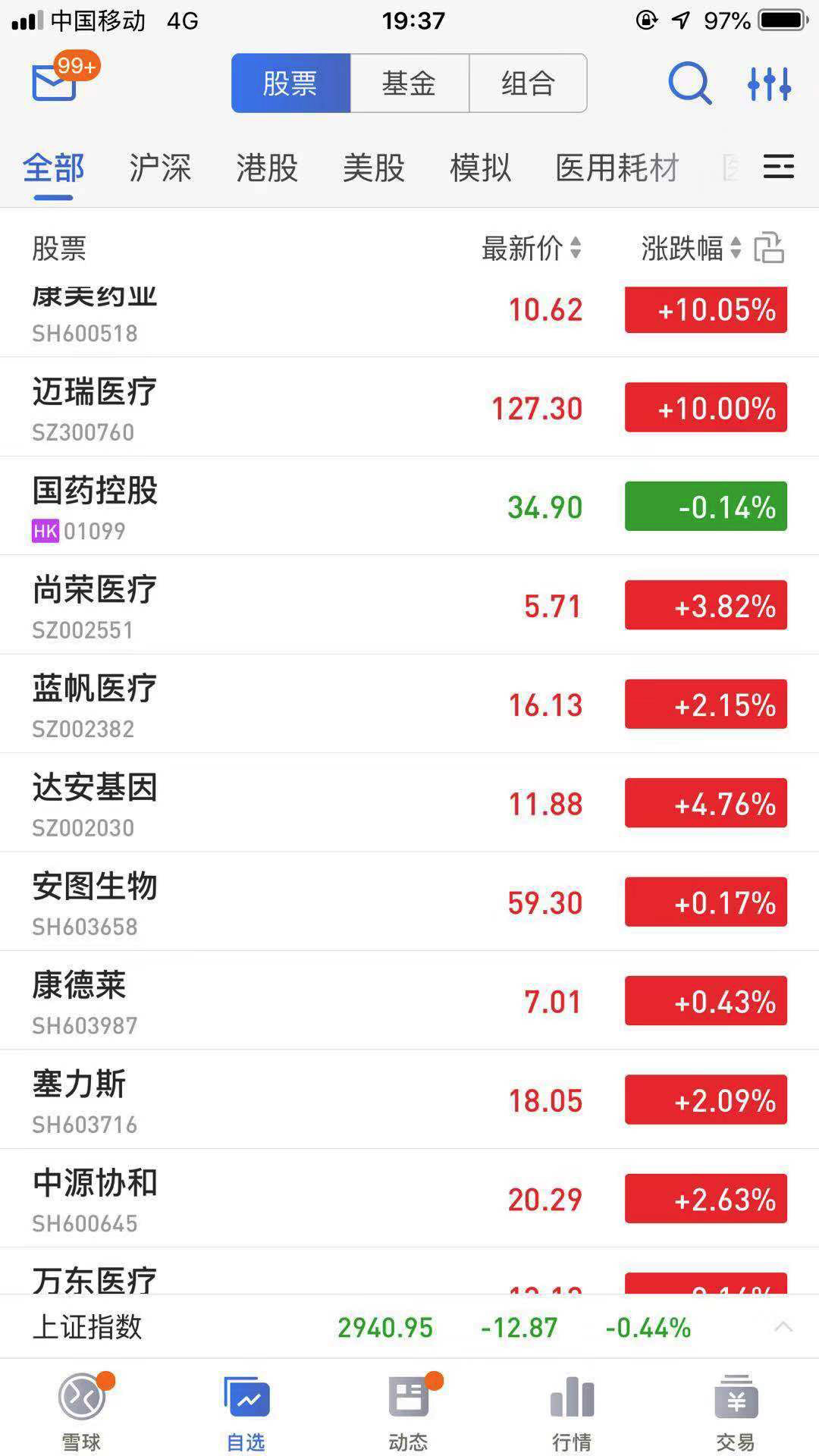
Task: Switch to the 组合 segment
Action: pyautogui.click(x=528, y=83)
